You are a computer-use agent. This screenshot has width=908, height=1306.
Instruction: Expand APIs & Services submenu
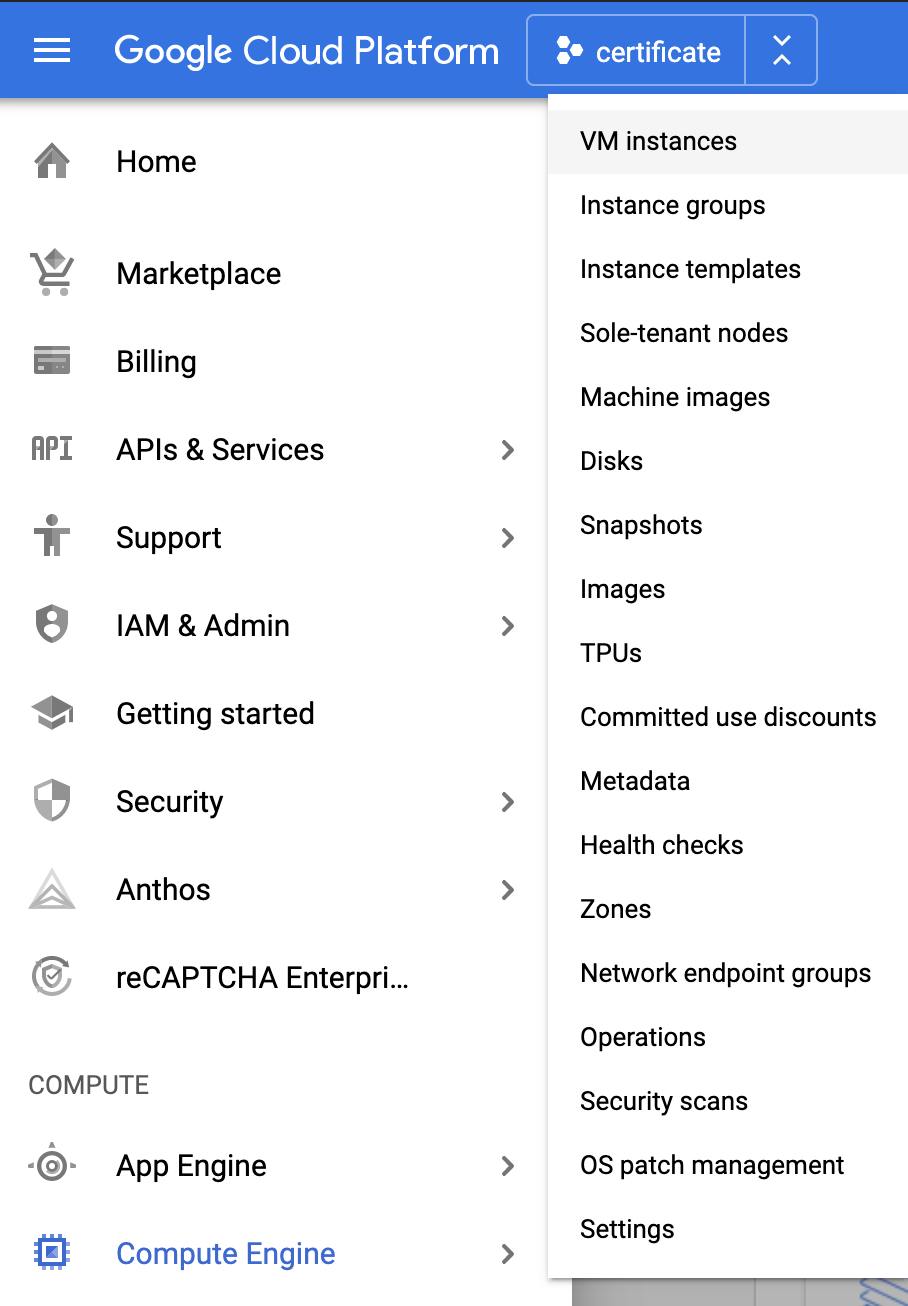coord(507,450)
